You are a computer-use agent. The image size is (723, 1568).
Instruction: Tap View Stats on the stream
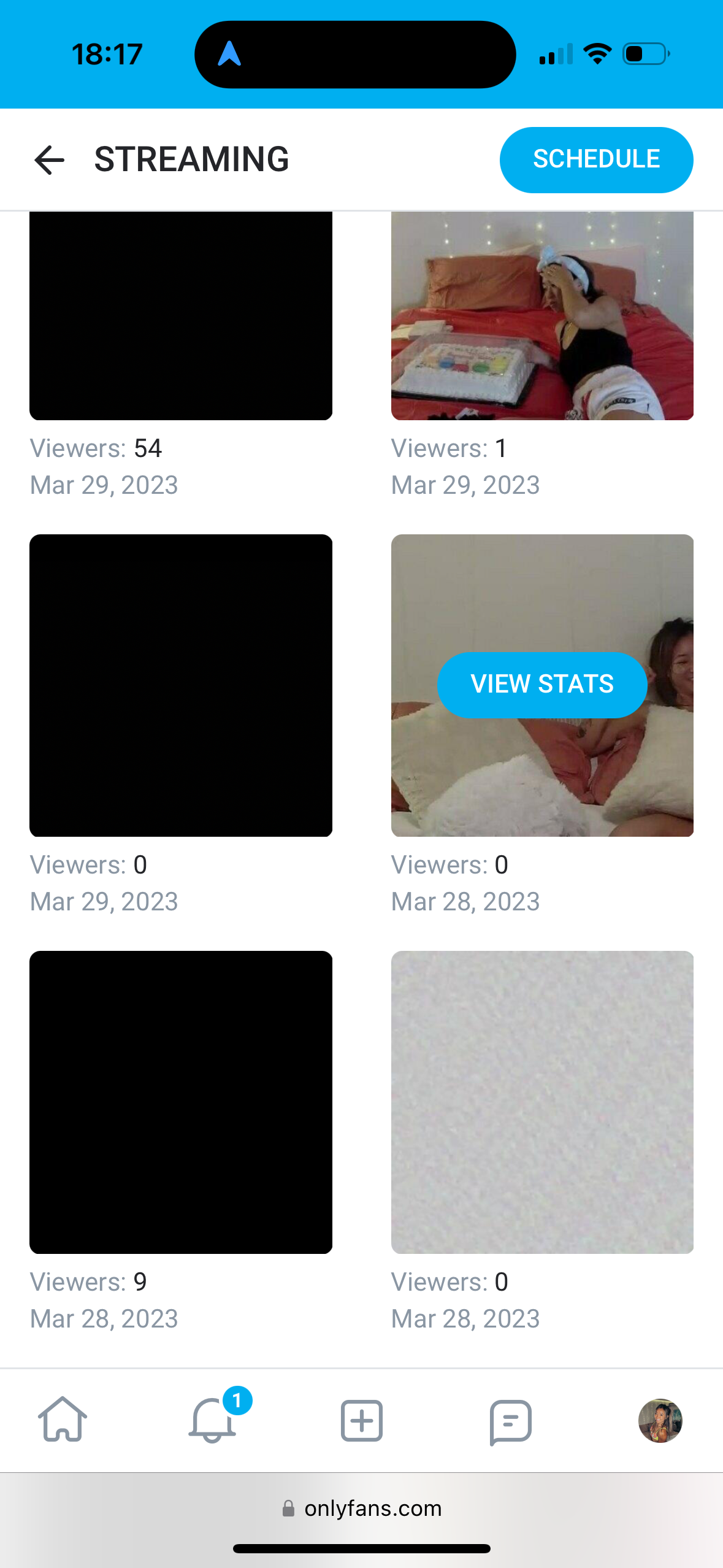(x=542, y=685)
